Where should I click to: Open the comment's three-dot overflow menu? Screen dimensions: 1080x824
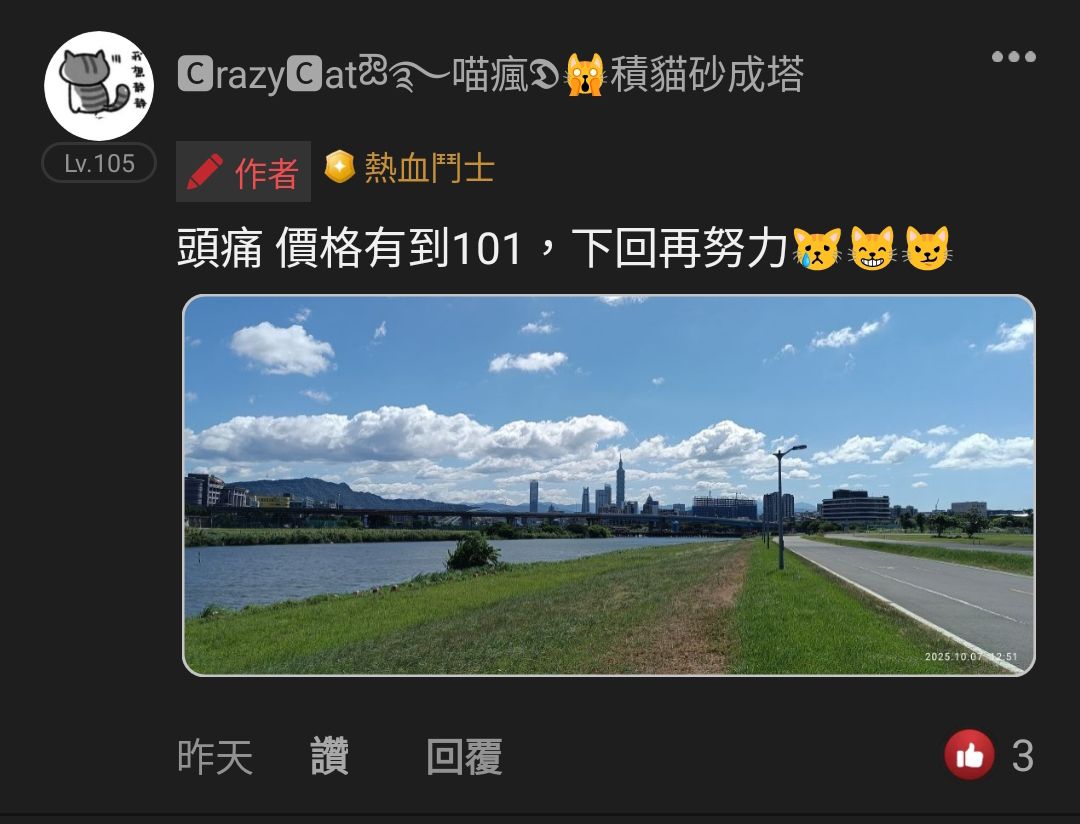pyautogui.click(x=1013, y=57)
